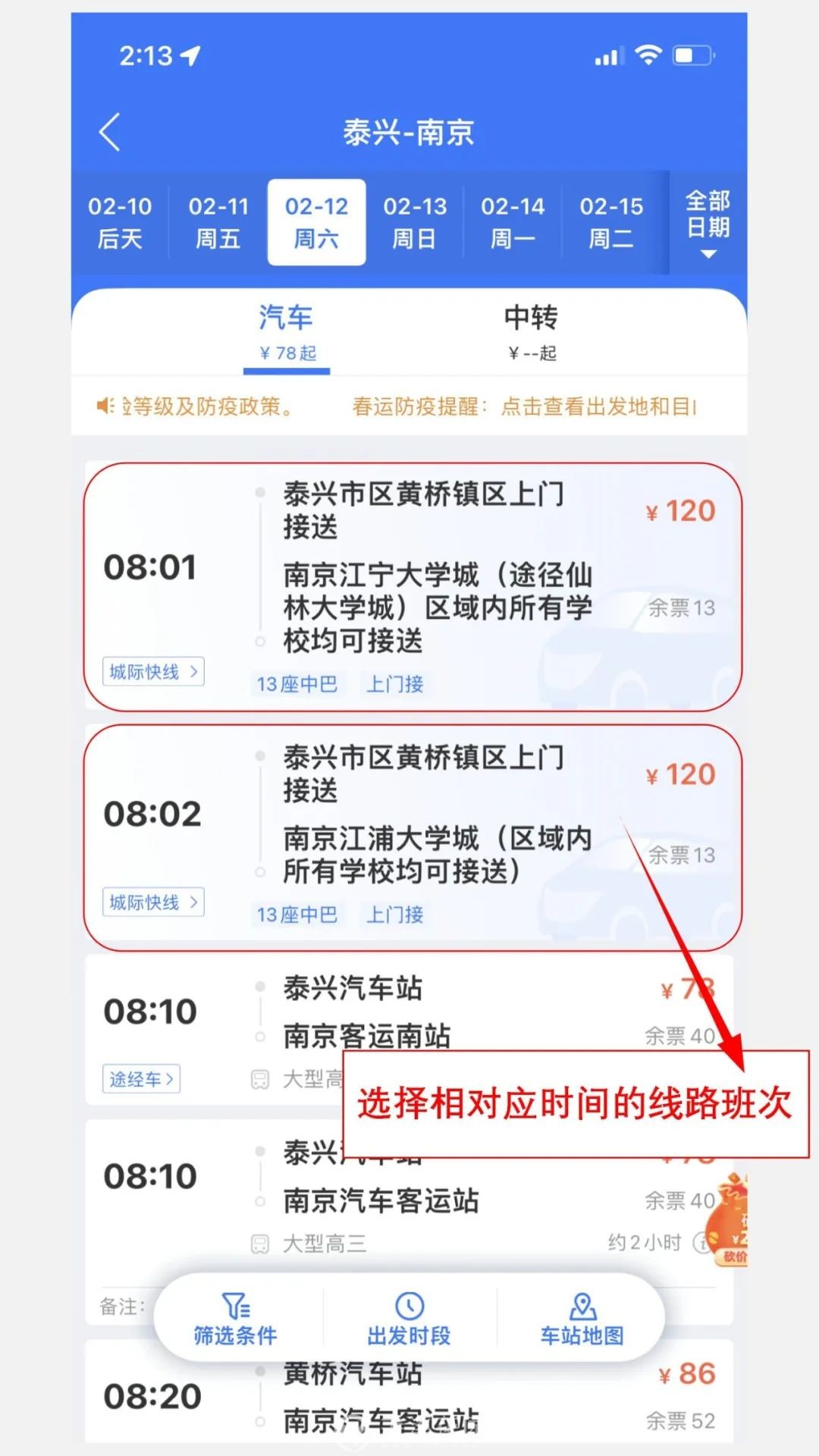The height and width of the screenshot is (1456, 819).
Task: Switch to 汽车 tab
Action: [287, 331]
